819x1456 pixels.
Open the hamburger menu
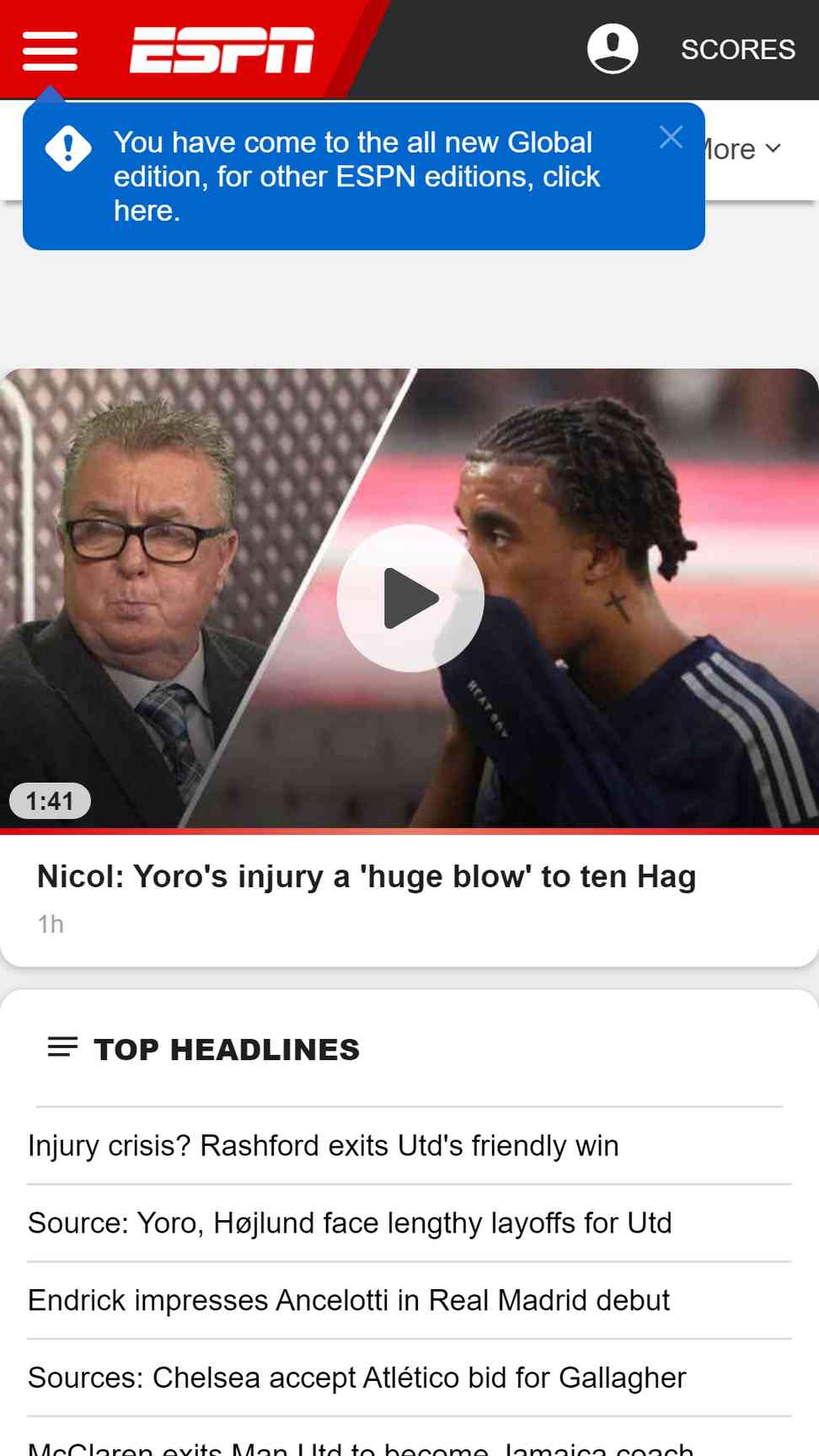pos(50,51)
